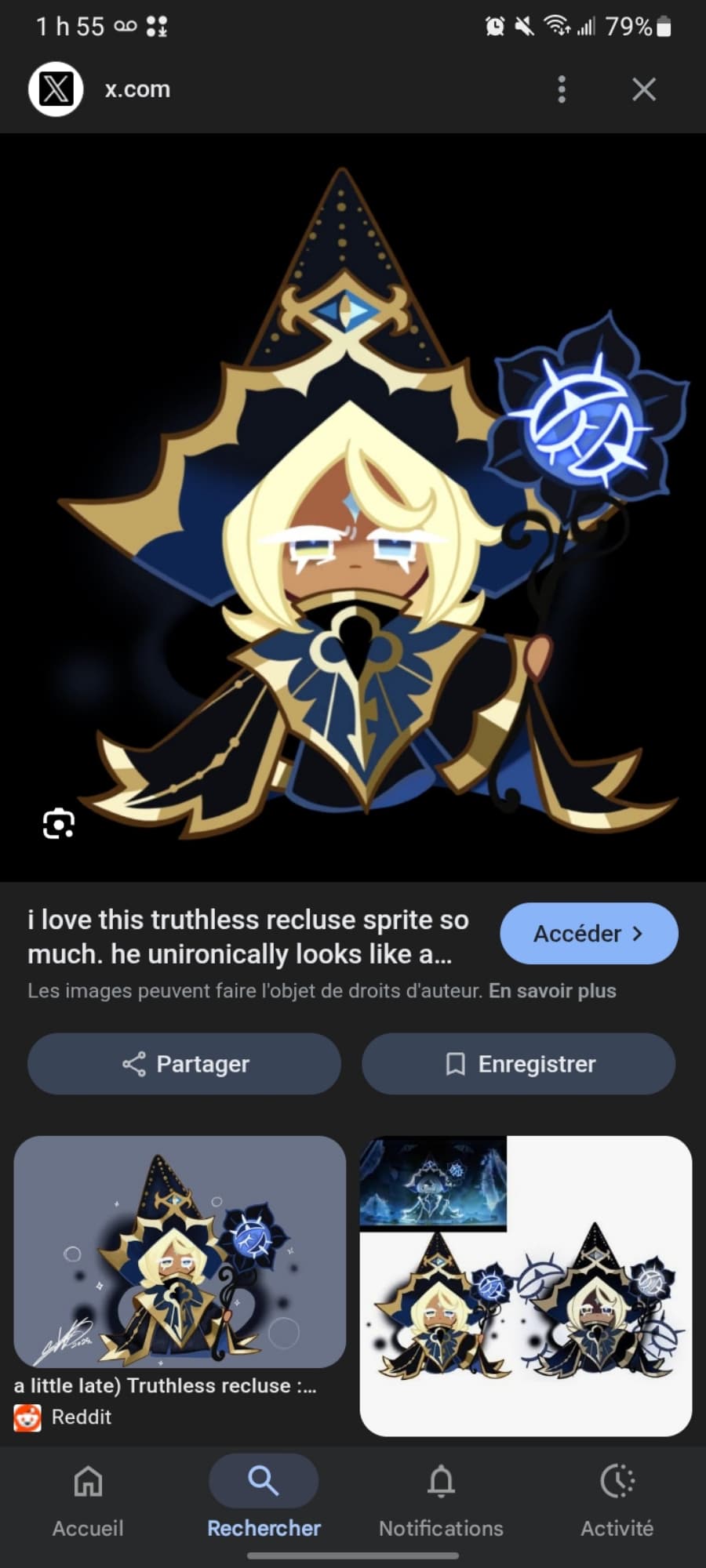Share this image with Partager
This screenshot has height=1568, width=706.
(x=184, y=1064)
